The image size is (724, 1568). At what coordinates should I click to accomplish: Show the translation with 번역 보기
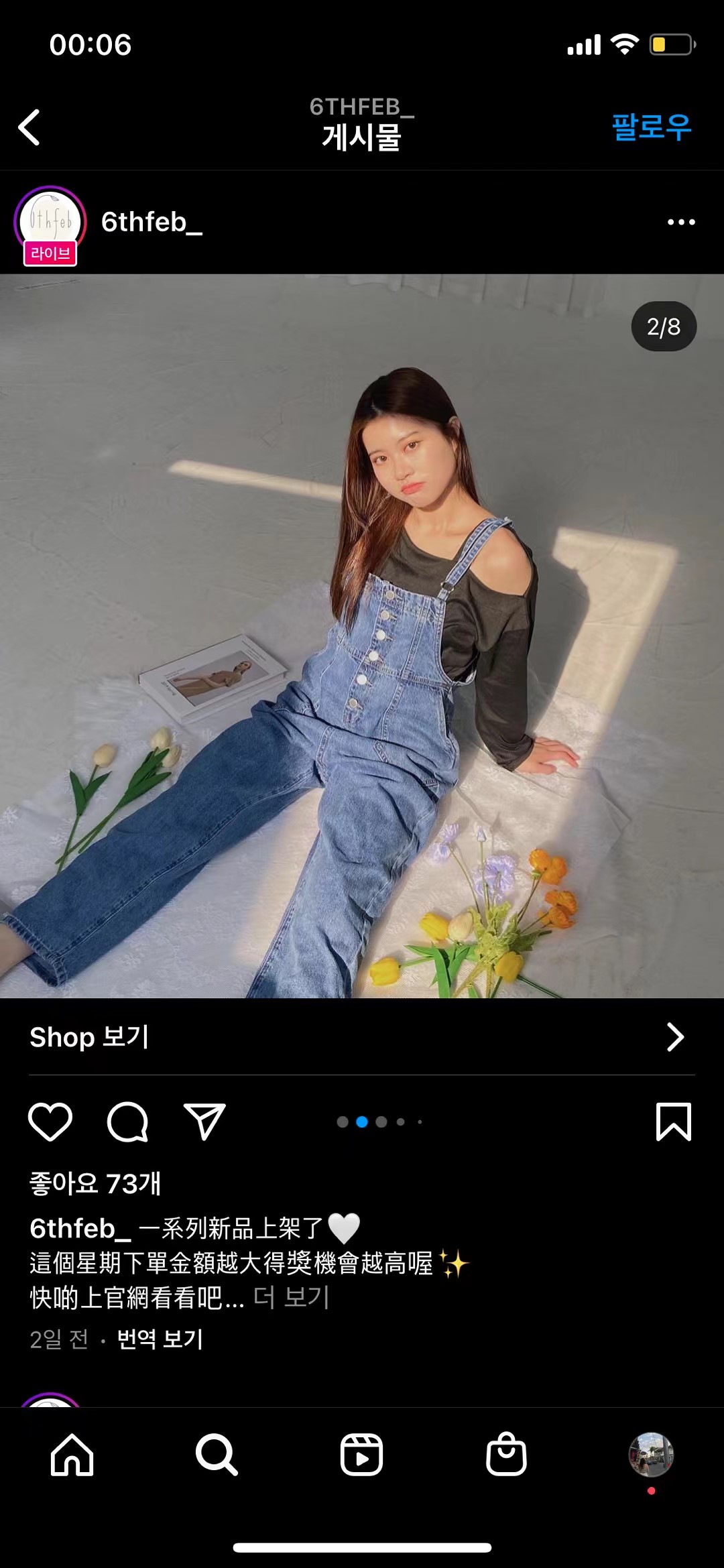tap(160, 1339)
